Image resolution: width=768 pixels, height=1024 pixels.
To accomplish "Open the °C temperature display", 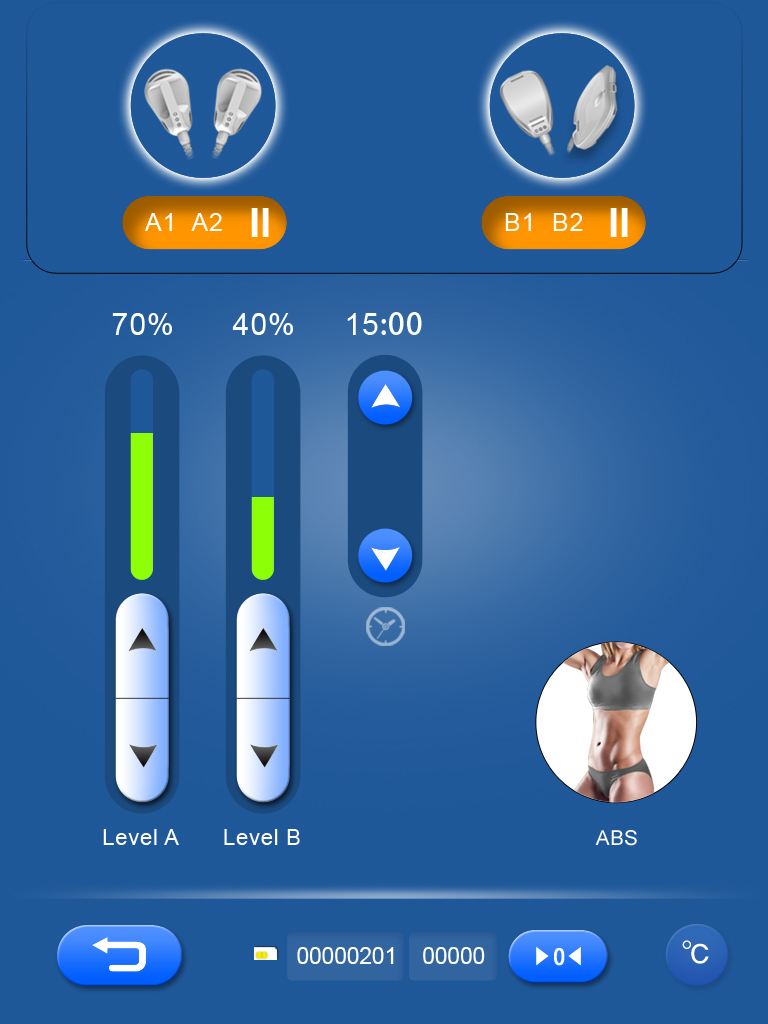I will click(696, 954).
